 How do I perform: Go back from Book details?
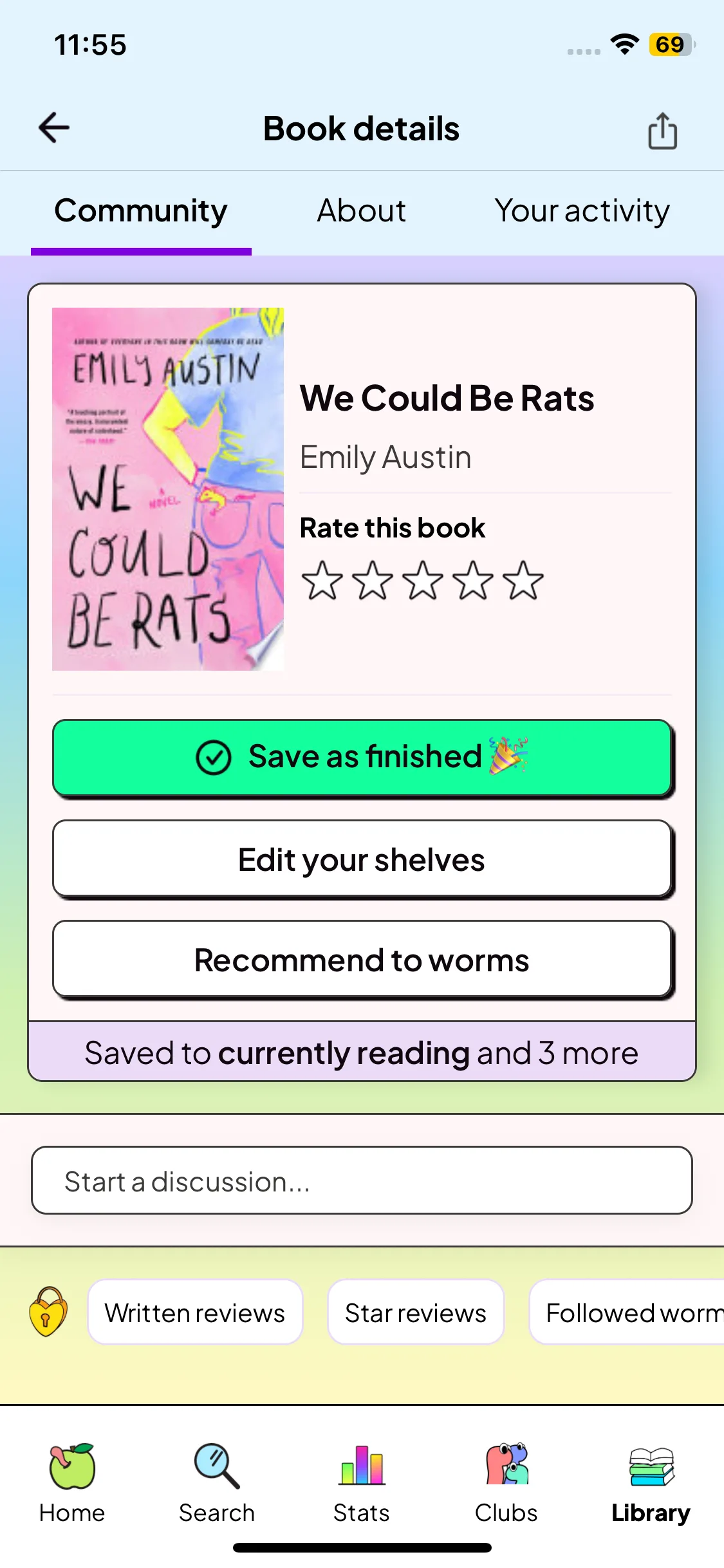pos(54,127)
